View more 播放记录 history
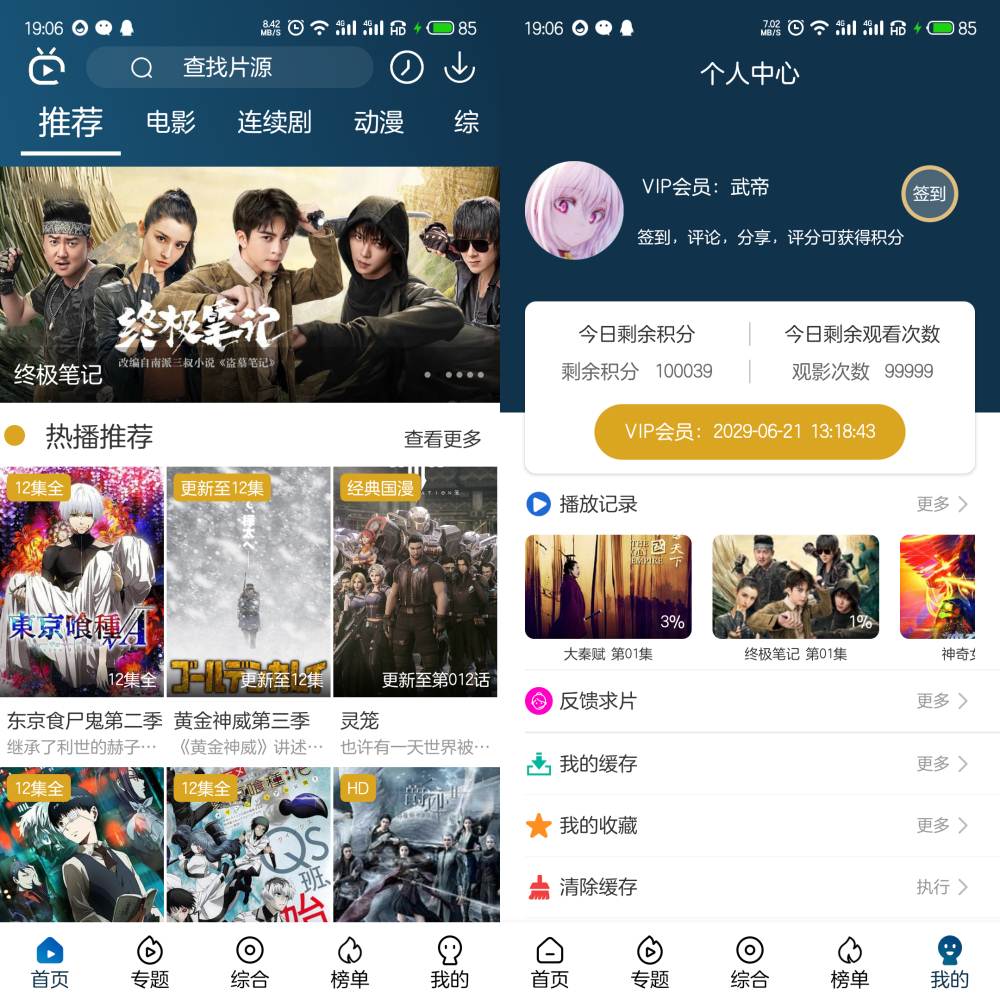 [941, 504]
